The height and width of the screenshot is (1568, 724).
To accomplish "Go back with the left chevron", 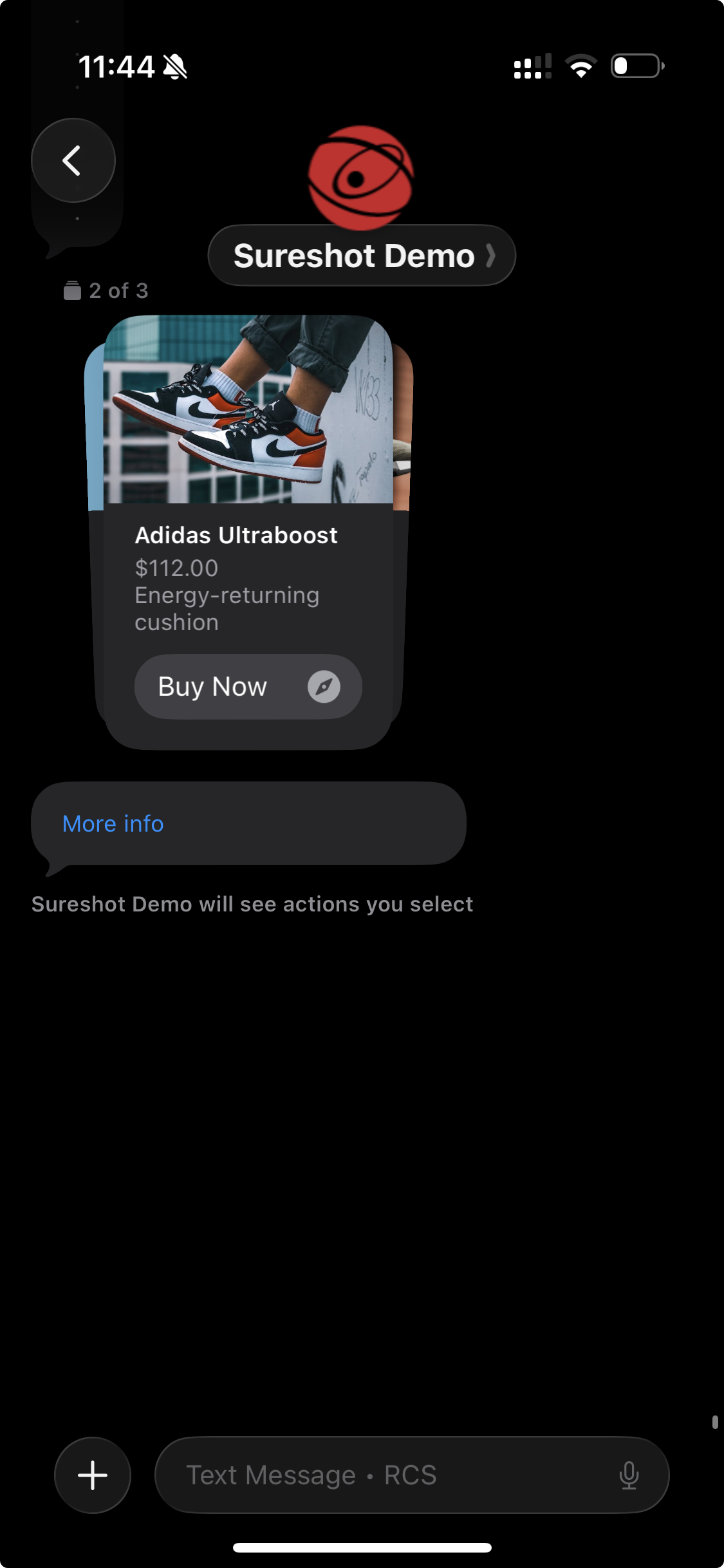I will pyautogui.click(x=73, y=160).
